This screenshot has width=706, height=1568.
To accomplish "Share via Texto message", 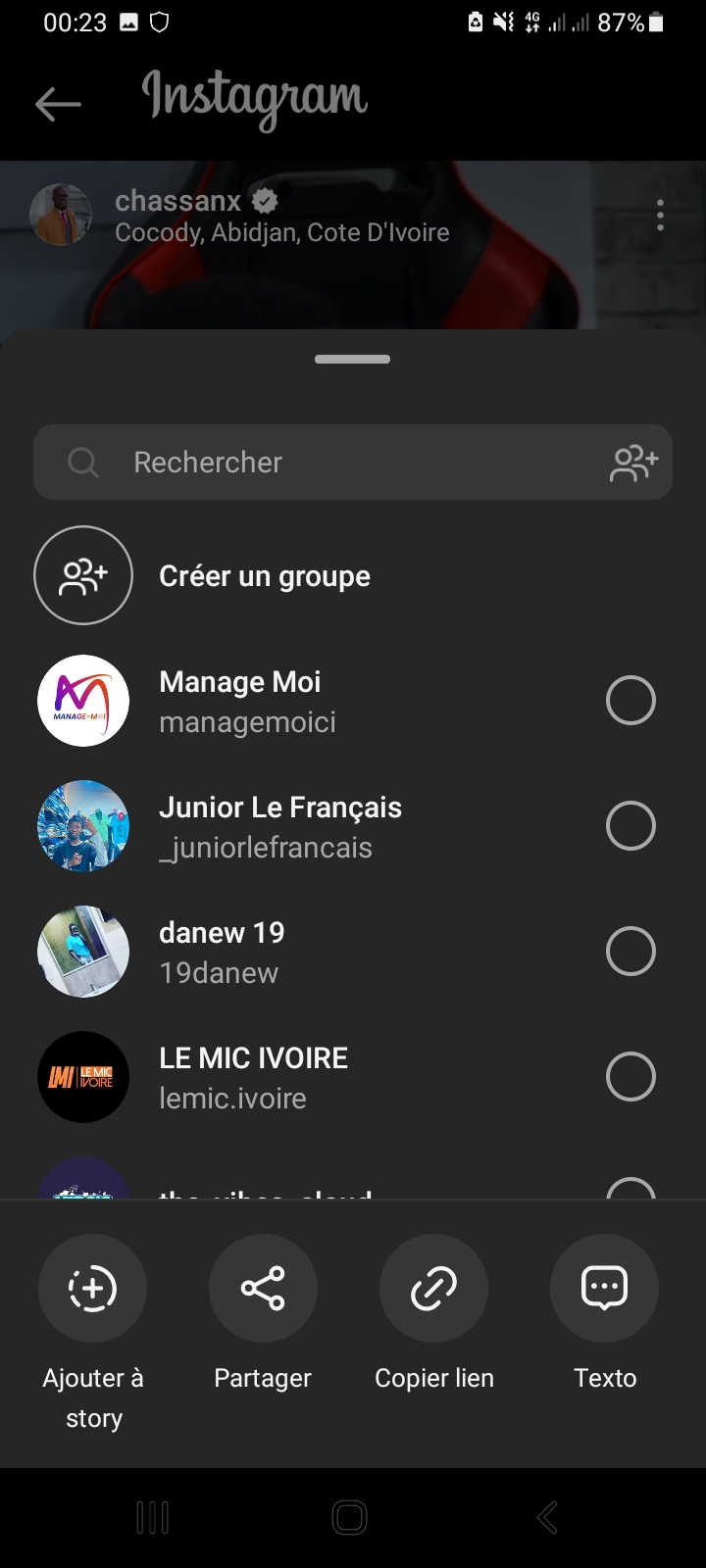I will point(604,1288).
